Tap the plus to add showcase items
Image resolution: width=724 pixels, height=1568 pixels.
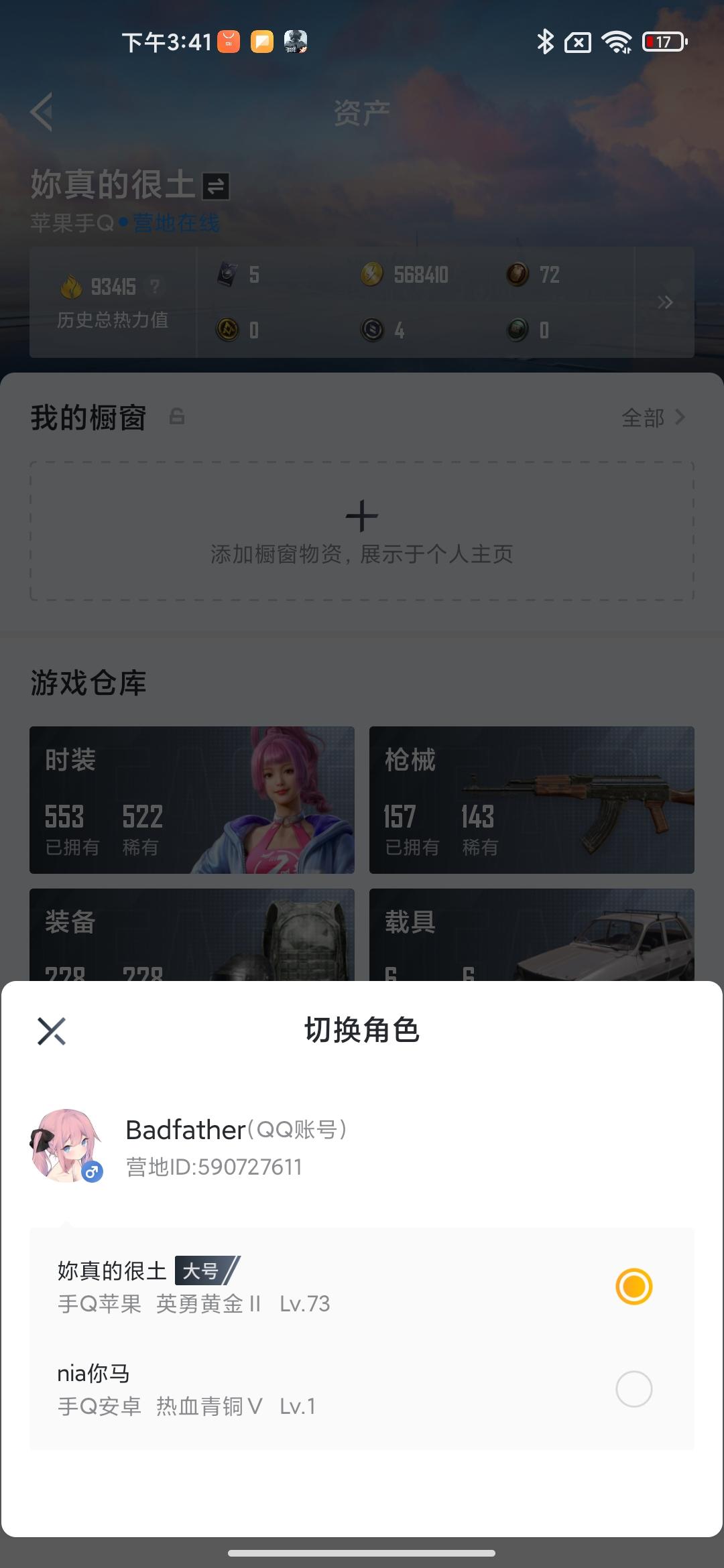pyautogui.click(x=362, y=515)
